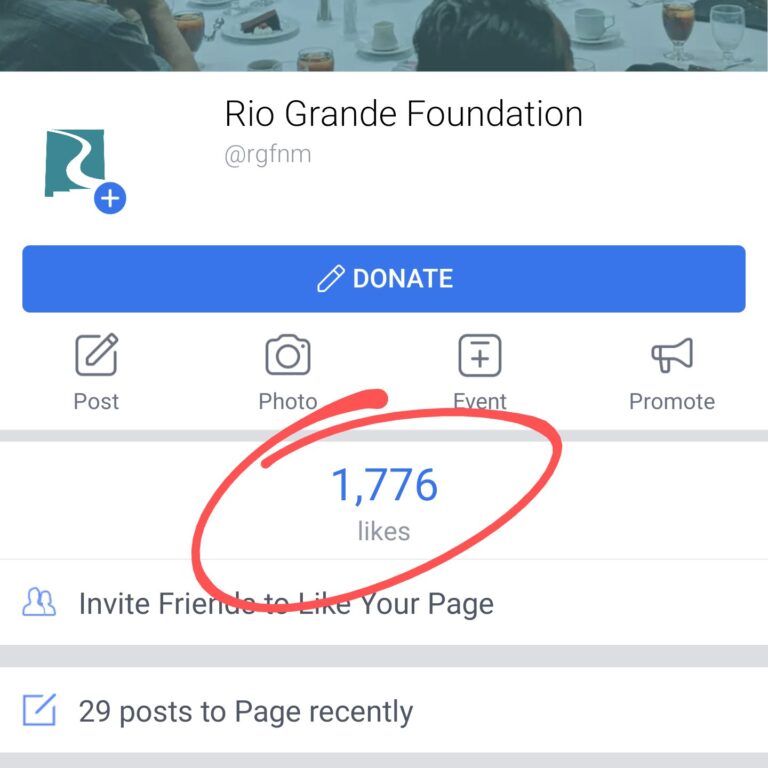Image resolution: width=768 pixels, height=768 pixels.
Task: Tap the blue DONATE button
Action: pos(384,279)
